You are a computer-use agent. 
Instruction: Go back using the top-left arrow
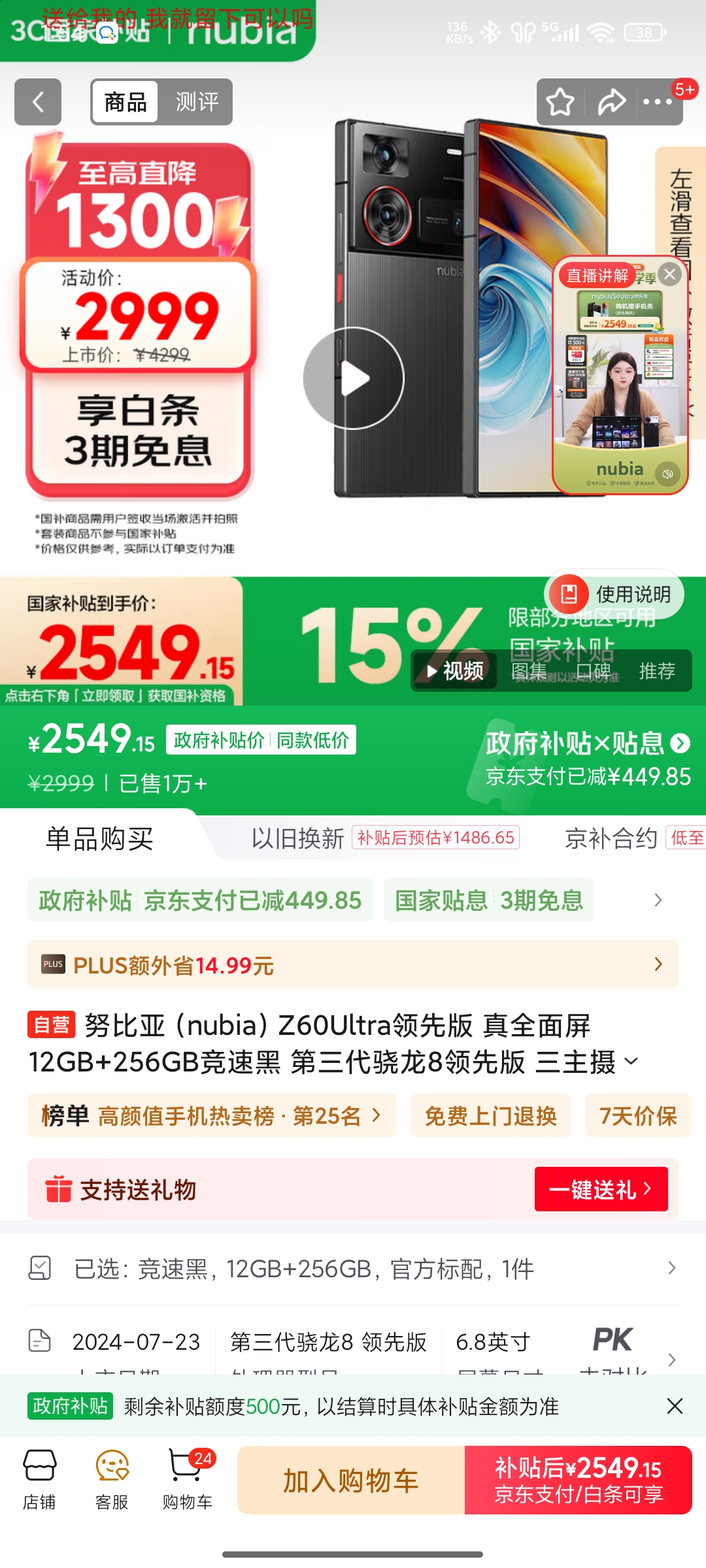coord(38,102)
